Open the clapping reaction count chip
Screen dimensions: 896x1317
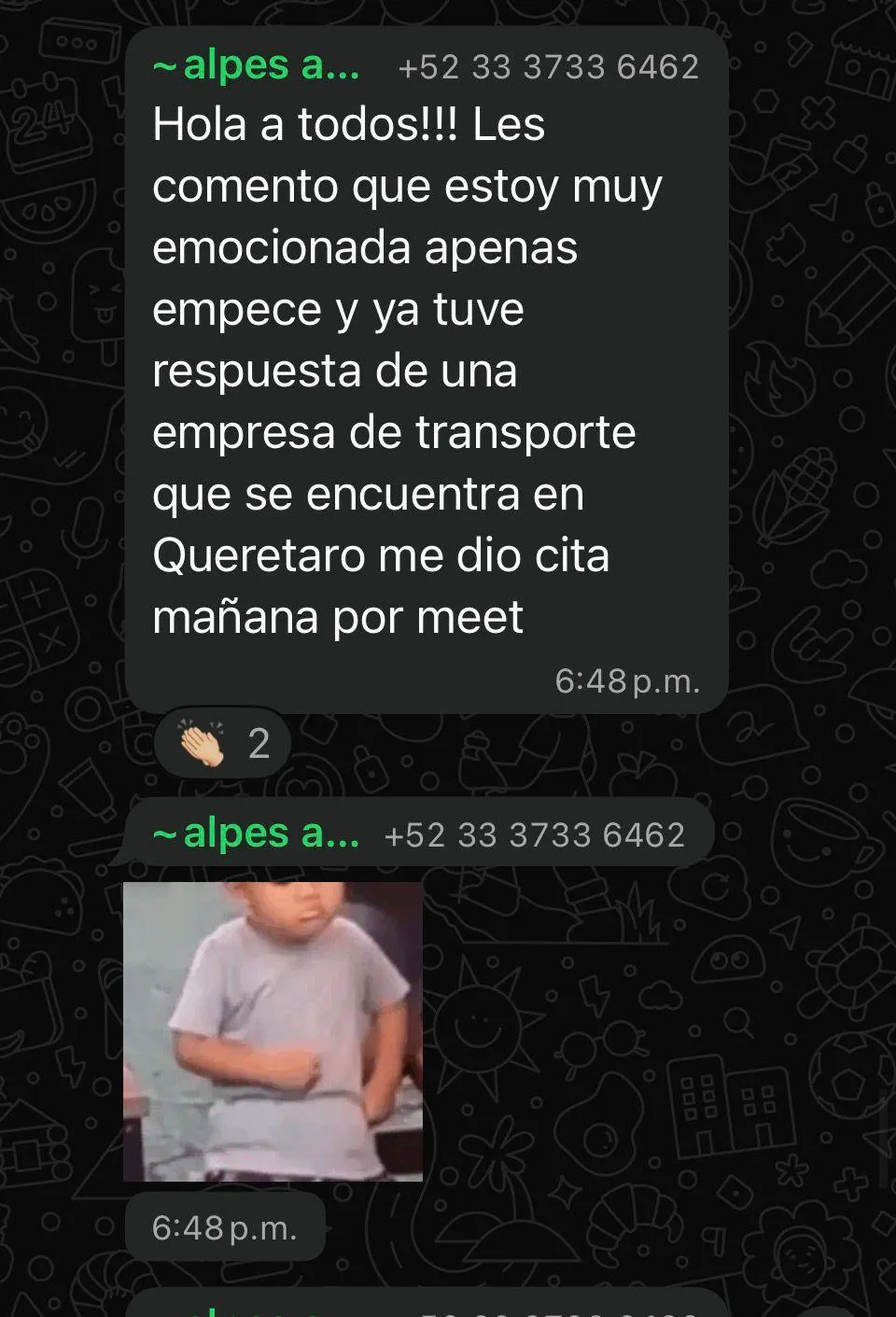224,744
